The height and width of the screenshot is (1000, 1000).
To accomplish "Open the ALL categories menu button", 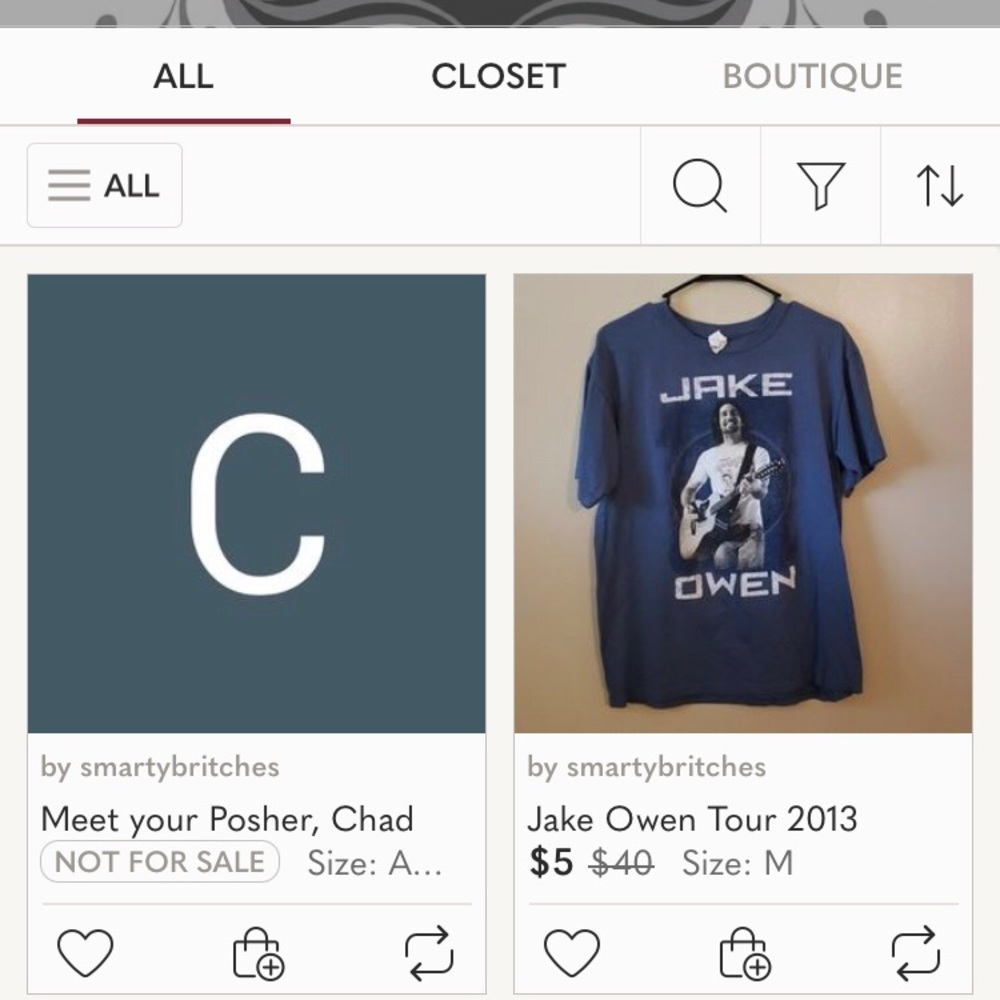I will (x=105, y=186).
